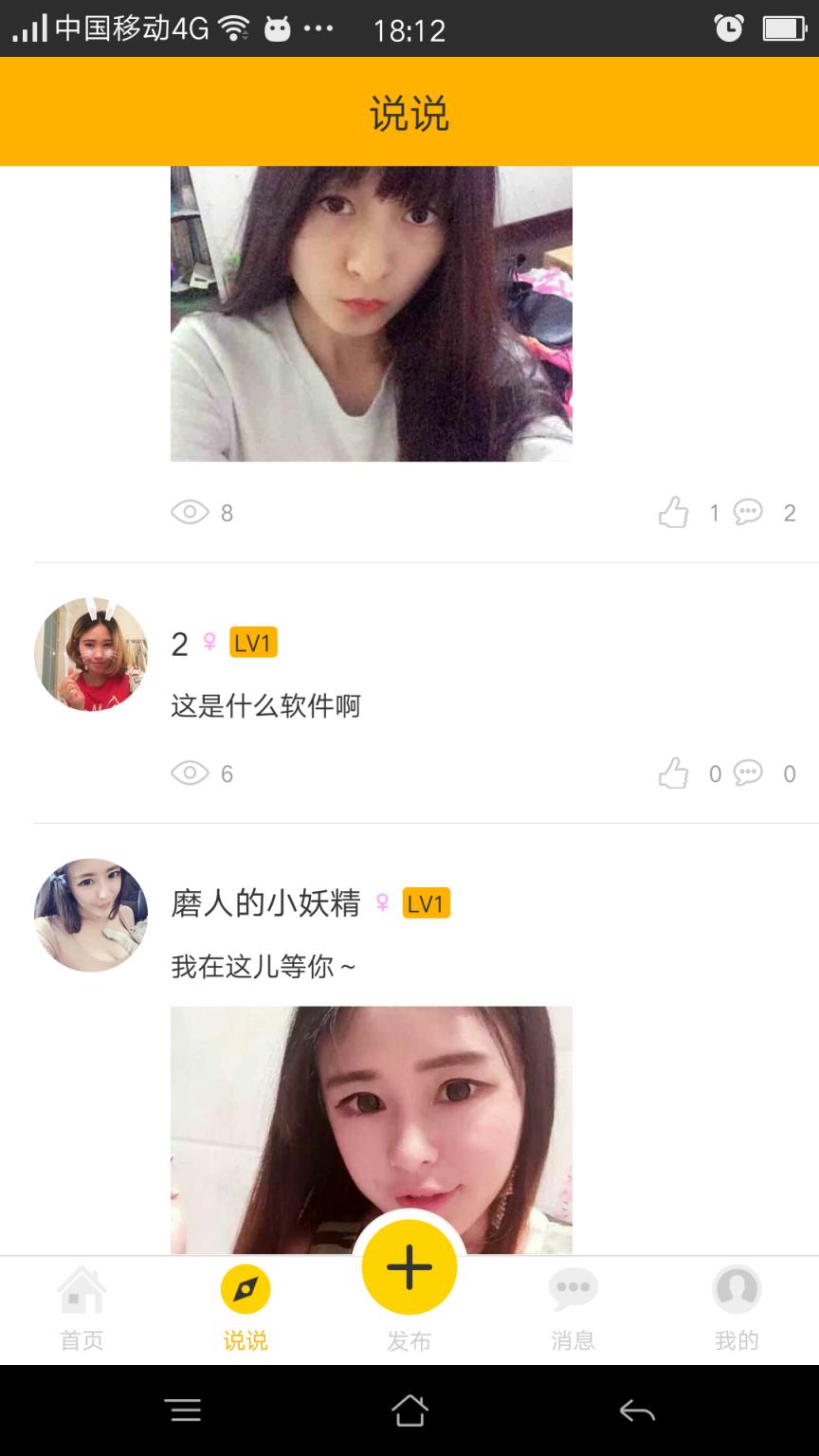The height and width of the screenshot is (1456, 819).
Task: Tap the female gender symbol beside user 2
Action: [x=209, y=644]
